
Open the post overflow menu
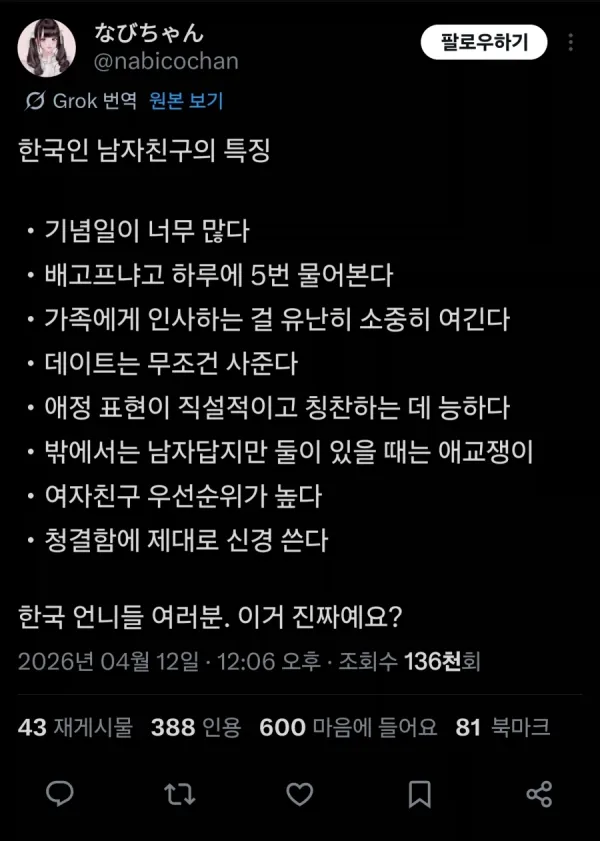[x=571, y=43]
